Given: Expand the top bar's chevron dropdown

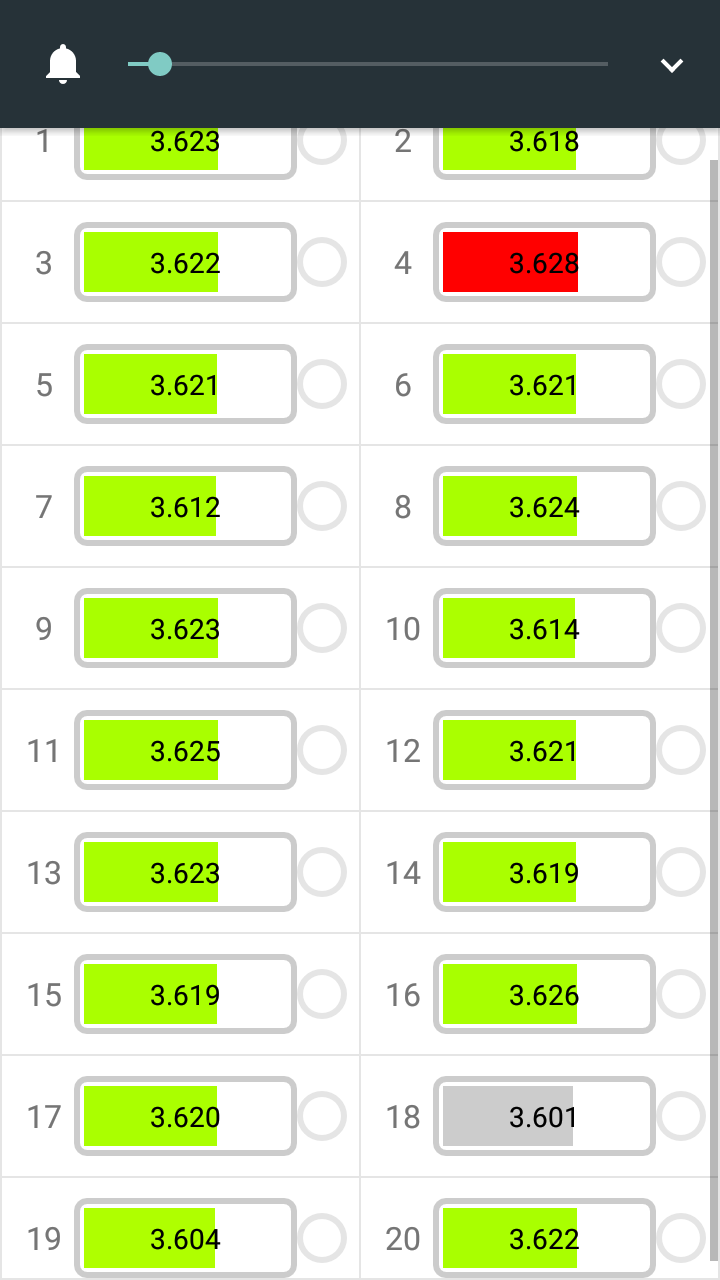Looking at the screenshot, I should 671,65.
